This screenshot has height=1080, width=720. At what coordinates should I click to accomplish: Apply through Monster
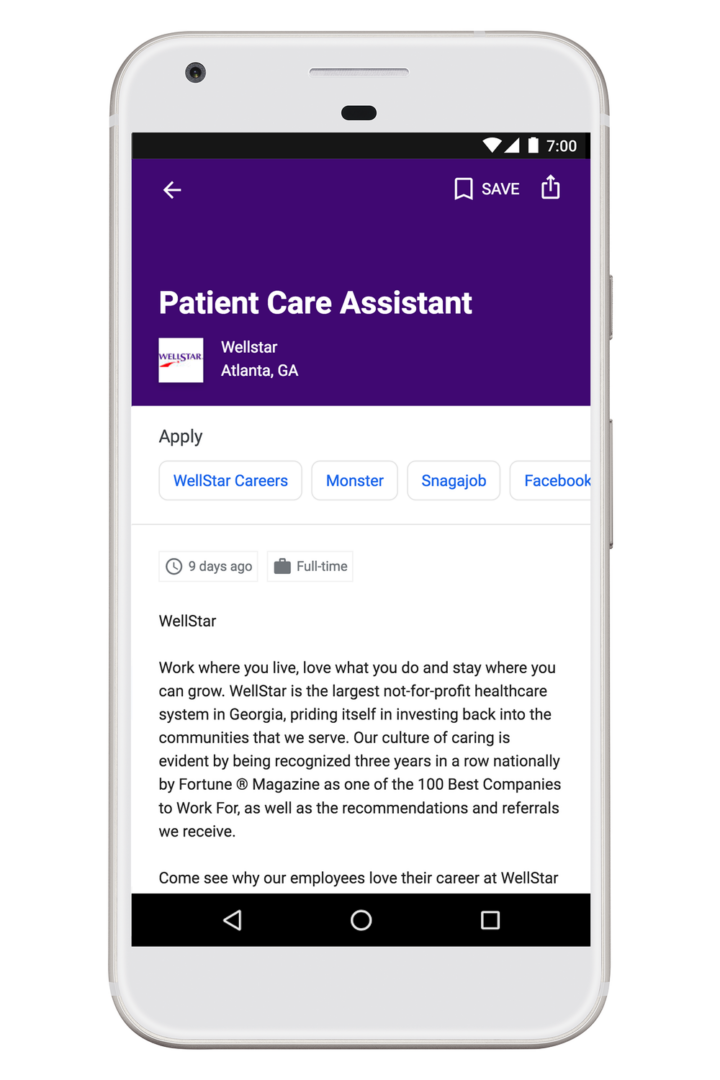(x=354, y=481)
